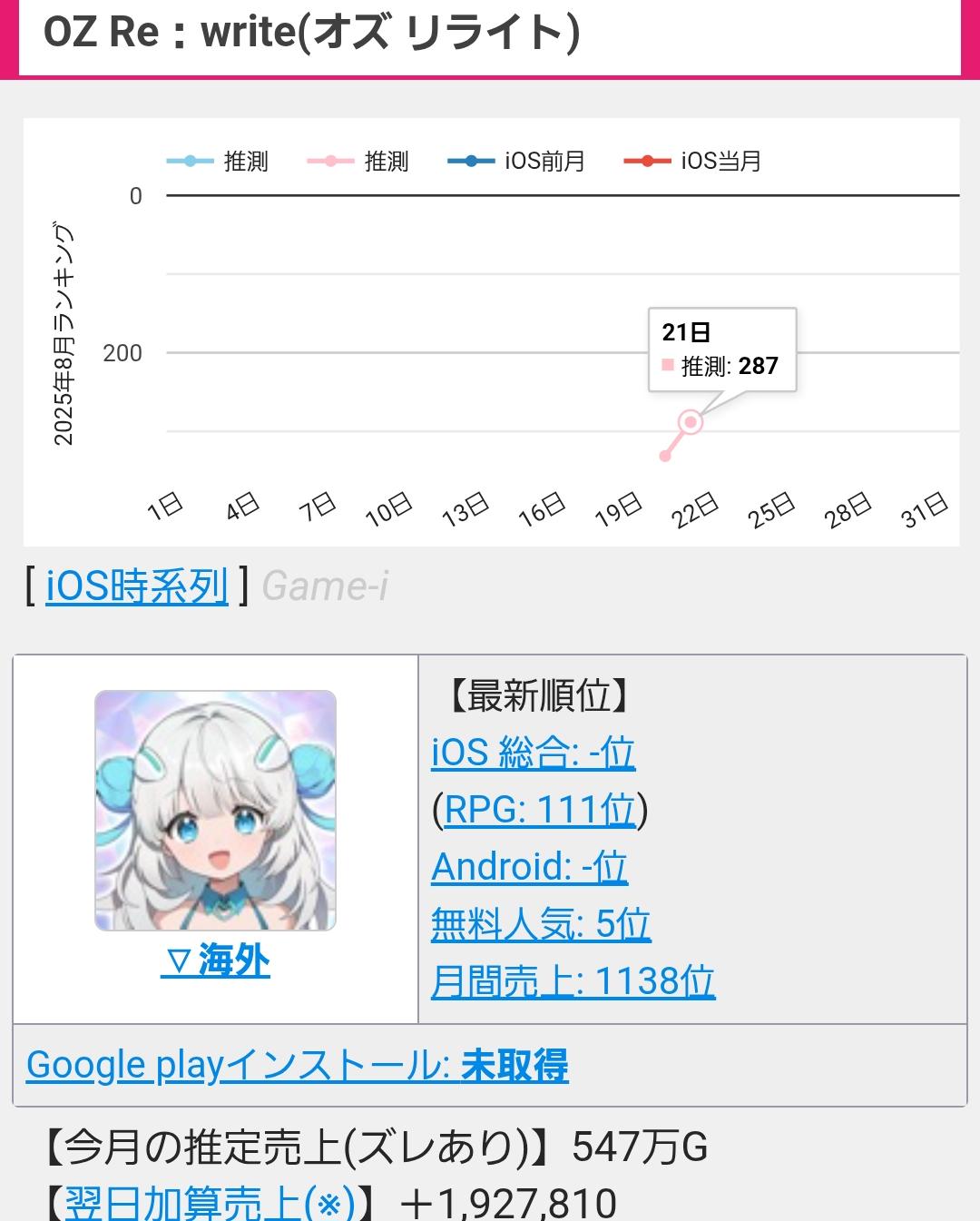Toggle the iOS当月 legend series
980x1221 pixels.
tap(693, 162)
